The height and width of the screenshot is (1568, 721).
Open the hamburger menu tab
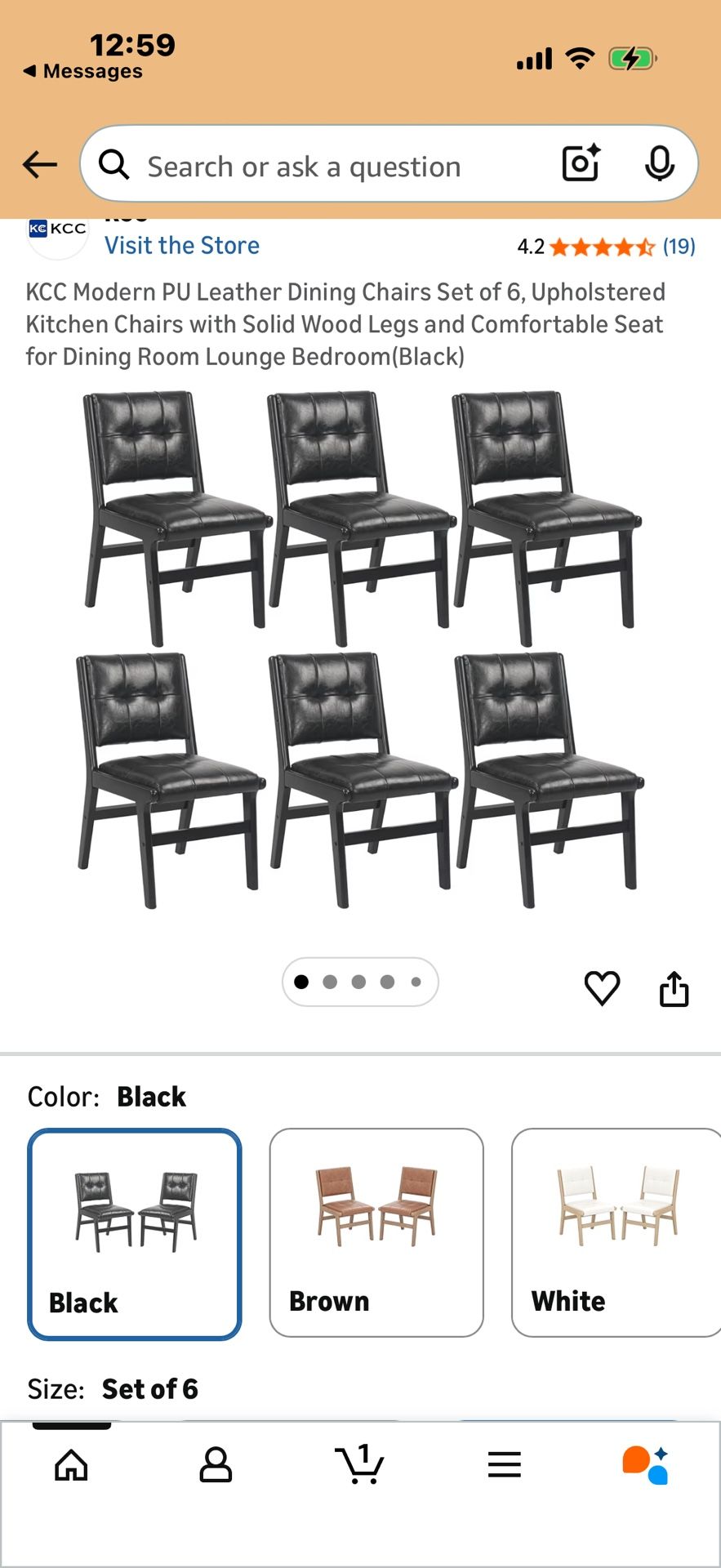(x=504, y=1465)
